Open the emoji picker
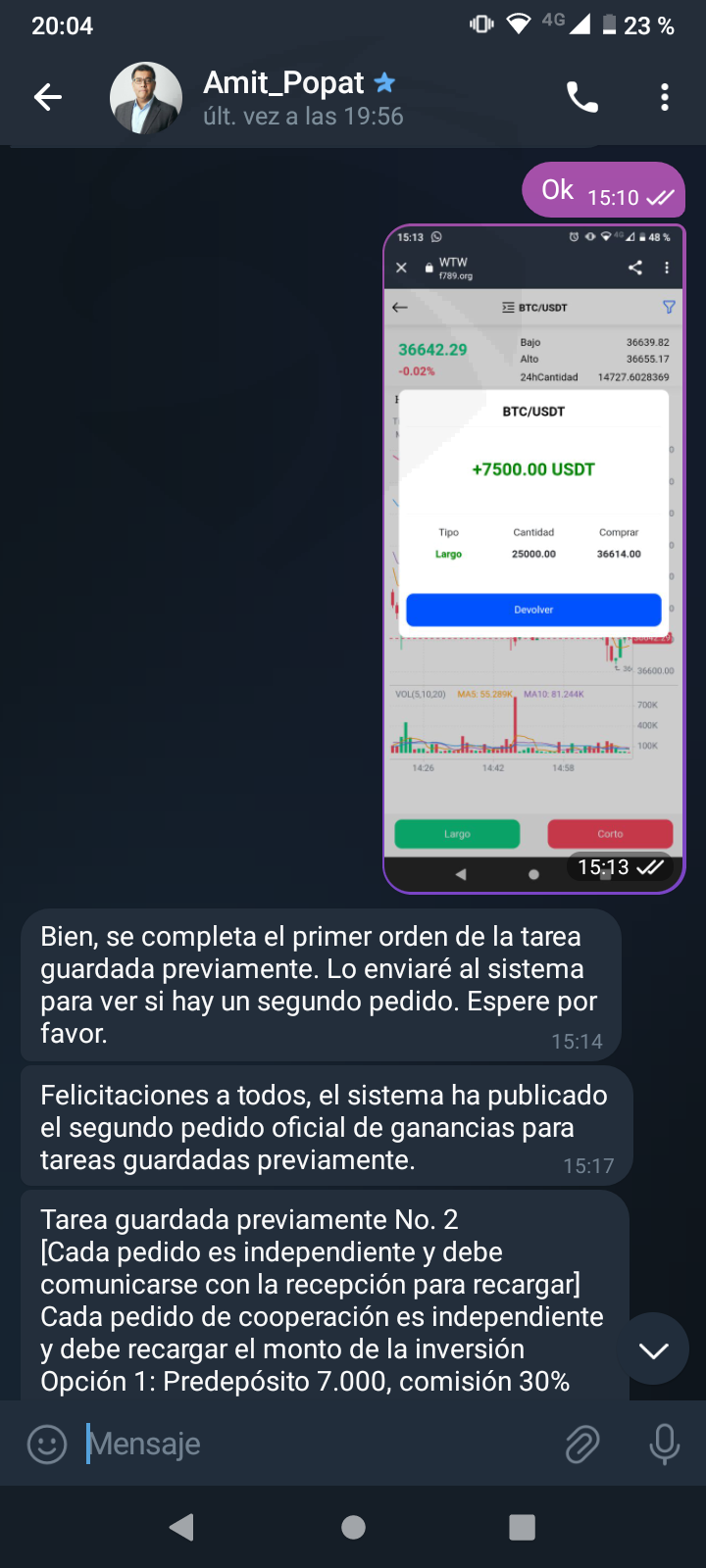Image resolution: width=706 pixels, height=1568 pixels. tap(47, 1444)
